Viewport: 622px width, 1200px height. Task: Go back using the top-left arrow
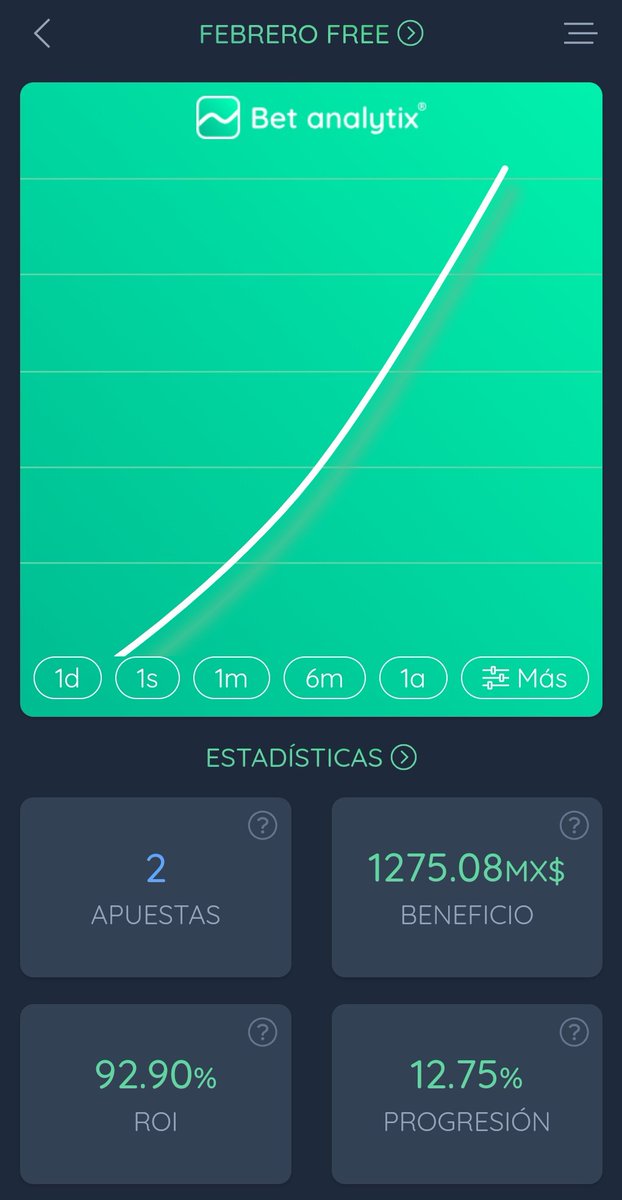pyautogui.click(x=42, y=34)
